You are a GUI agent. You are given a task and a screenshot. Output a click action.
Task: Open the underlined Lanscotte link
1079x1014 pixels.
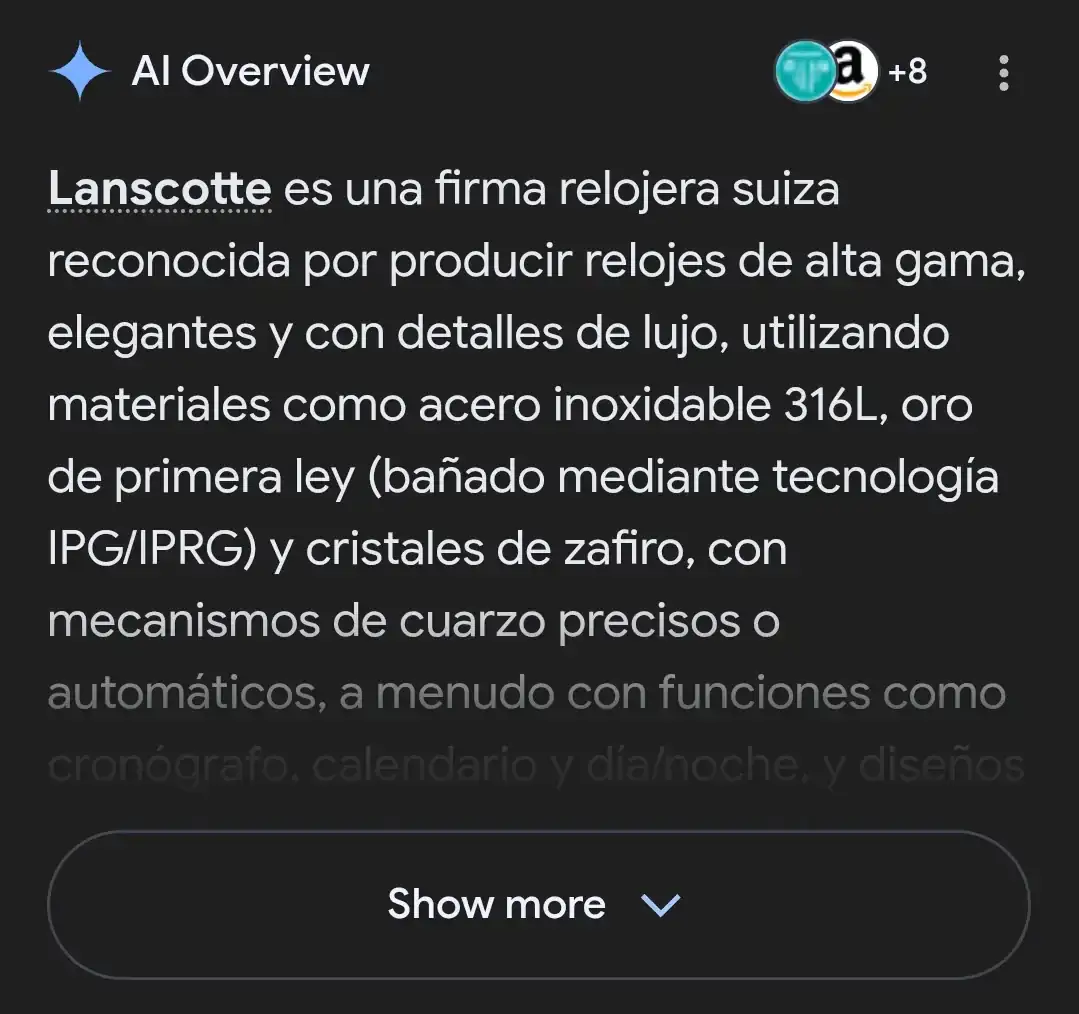[x=159, y=188]
